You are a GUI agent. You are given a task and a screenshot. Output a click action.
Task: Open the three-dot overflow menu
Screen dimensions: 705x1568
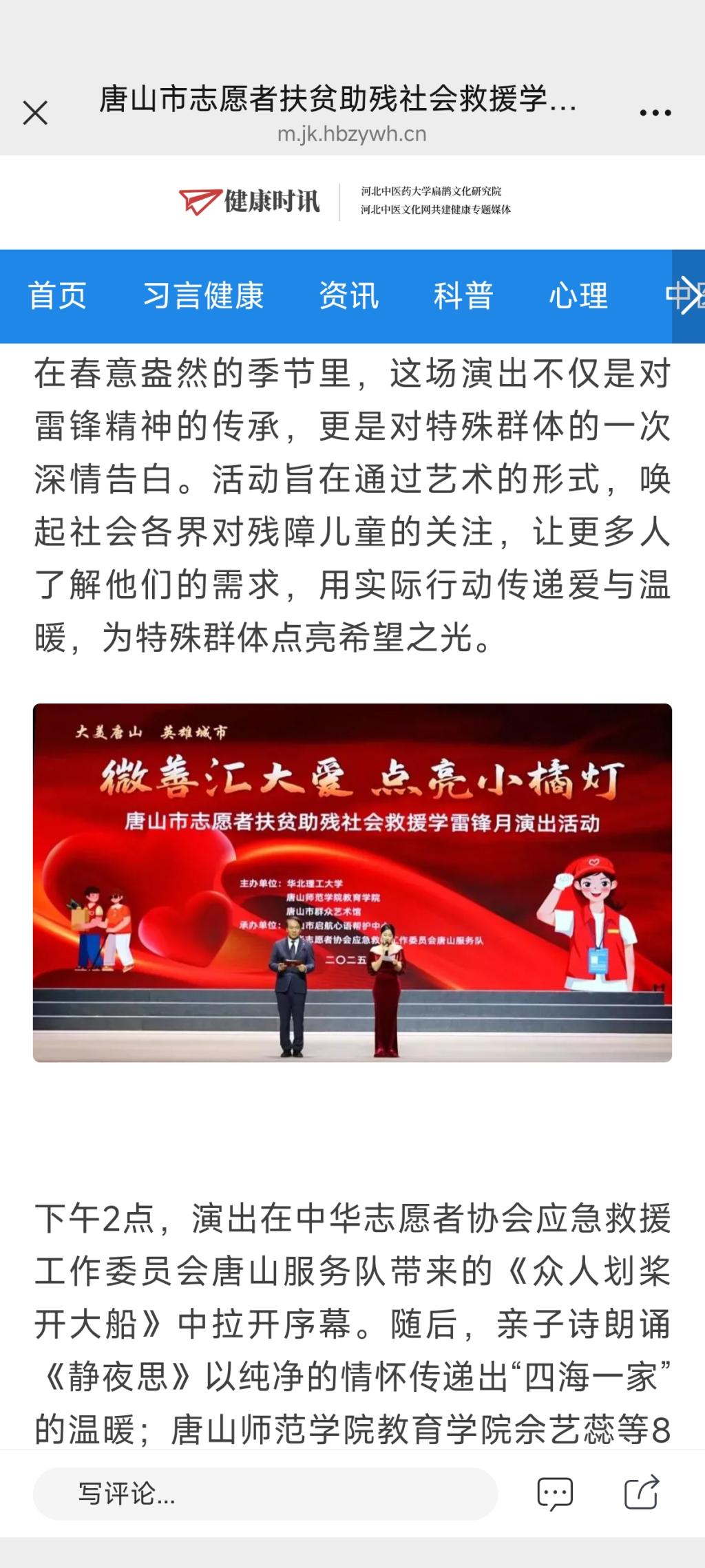(655, 113)
